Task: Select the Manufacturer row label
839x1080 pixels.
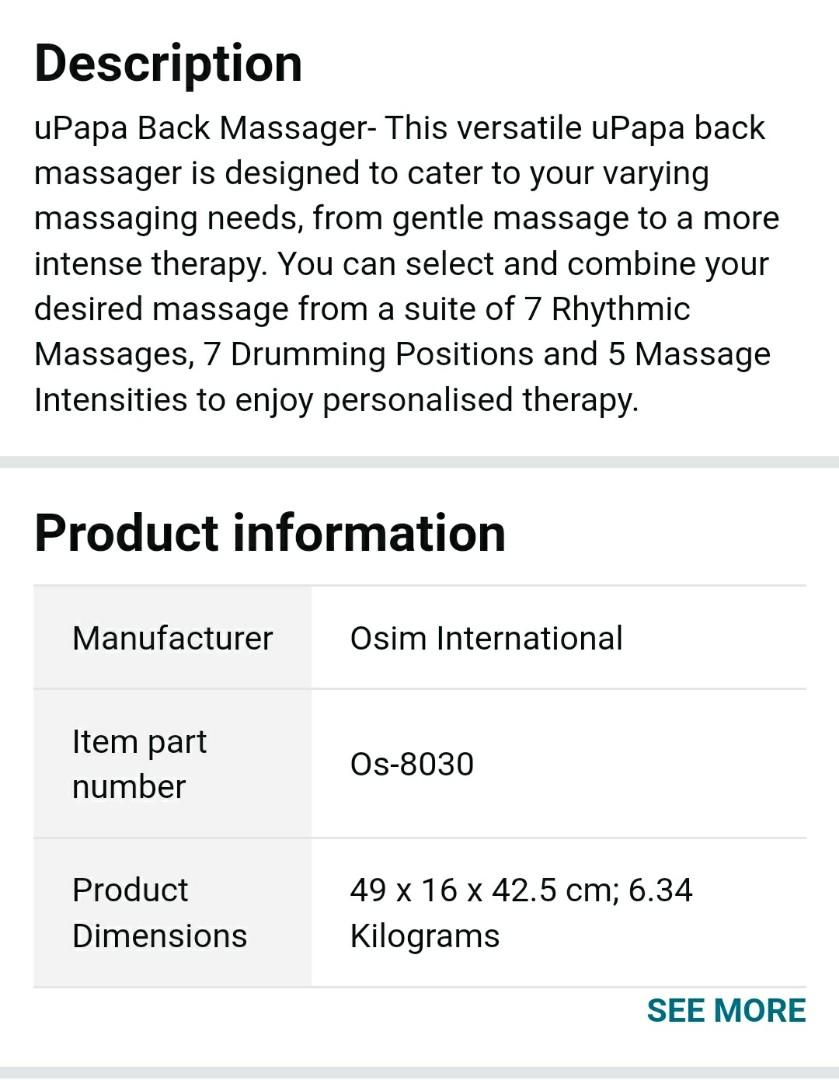Action: (172, 638)
